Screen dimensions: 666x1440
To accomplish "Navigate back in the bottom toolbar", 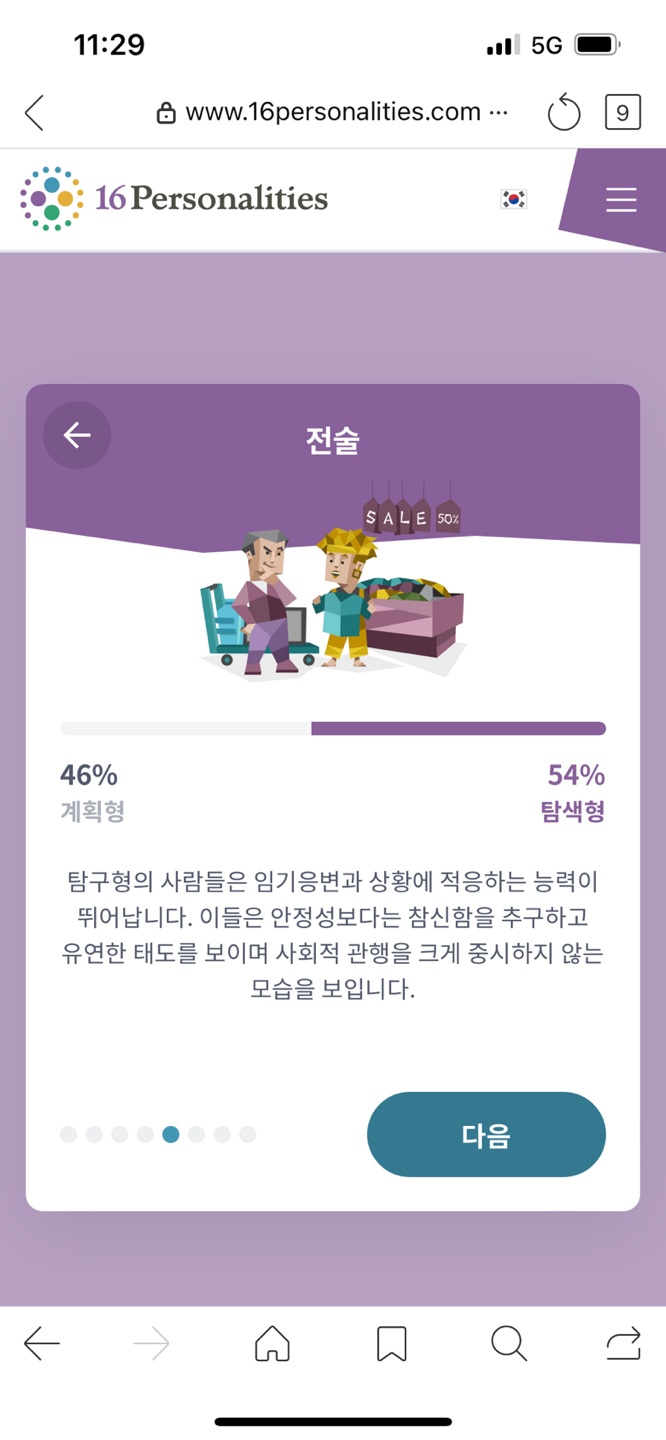I will point(42,1345).
